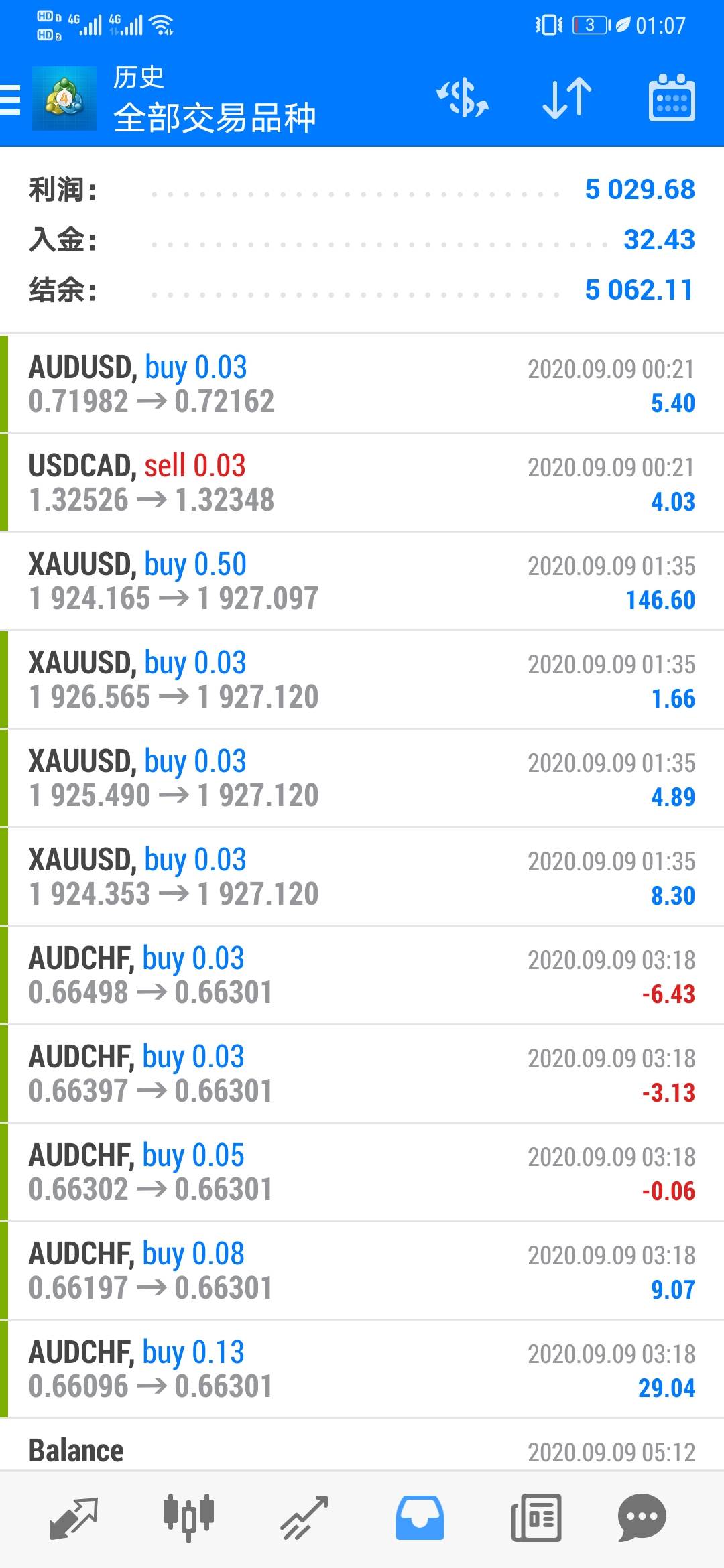Expand the XAUUSD trade with profit 8.30

362,876
